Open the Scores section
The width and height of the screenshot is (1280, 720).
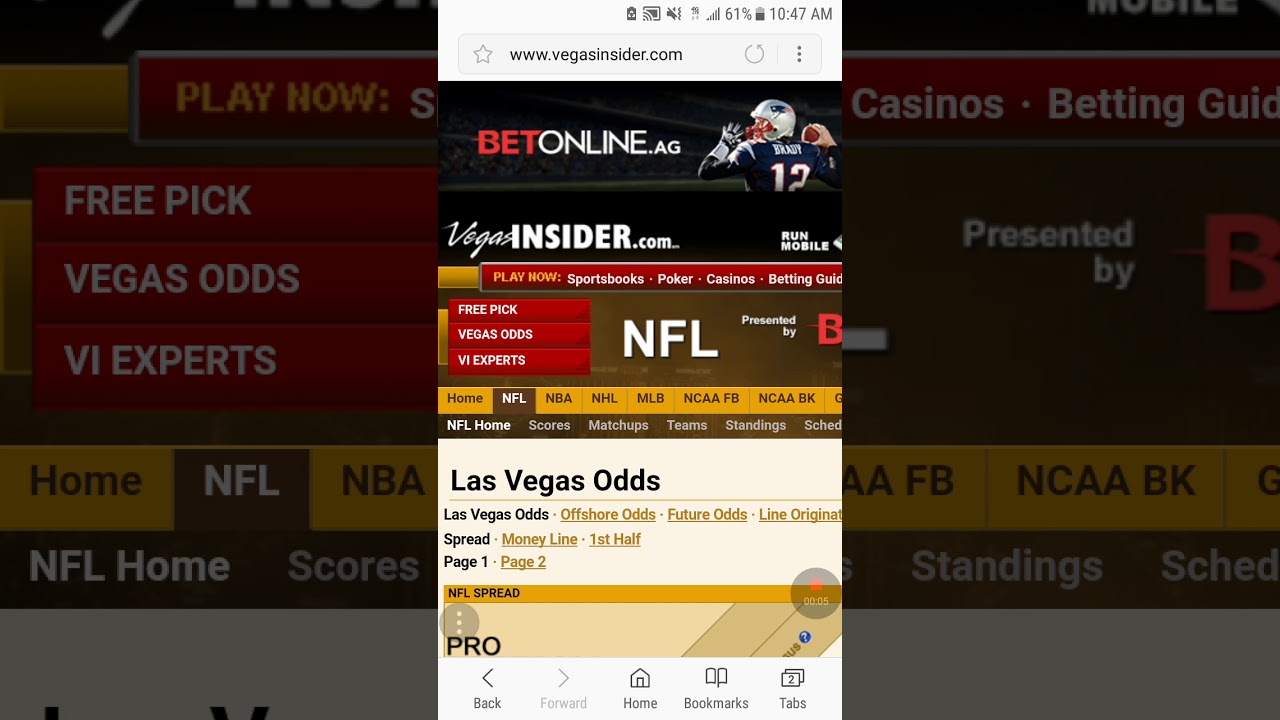549,426
